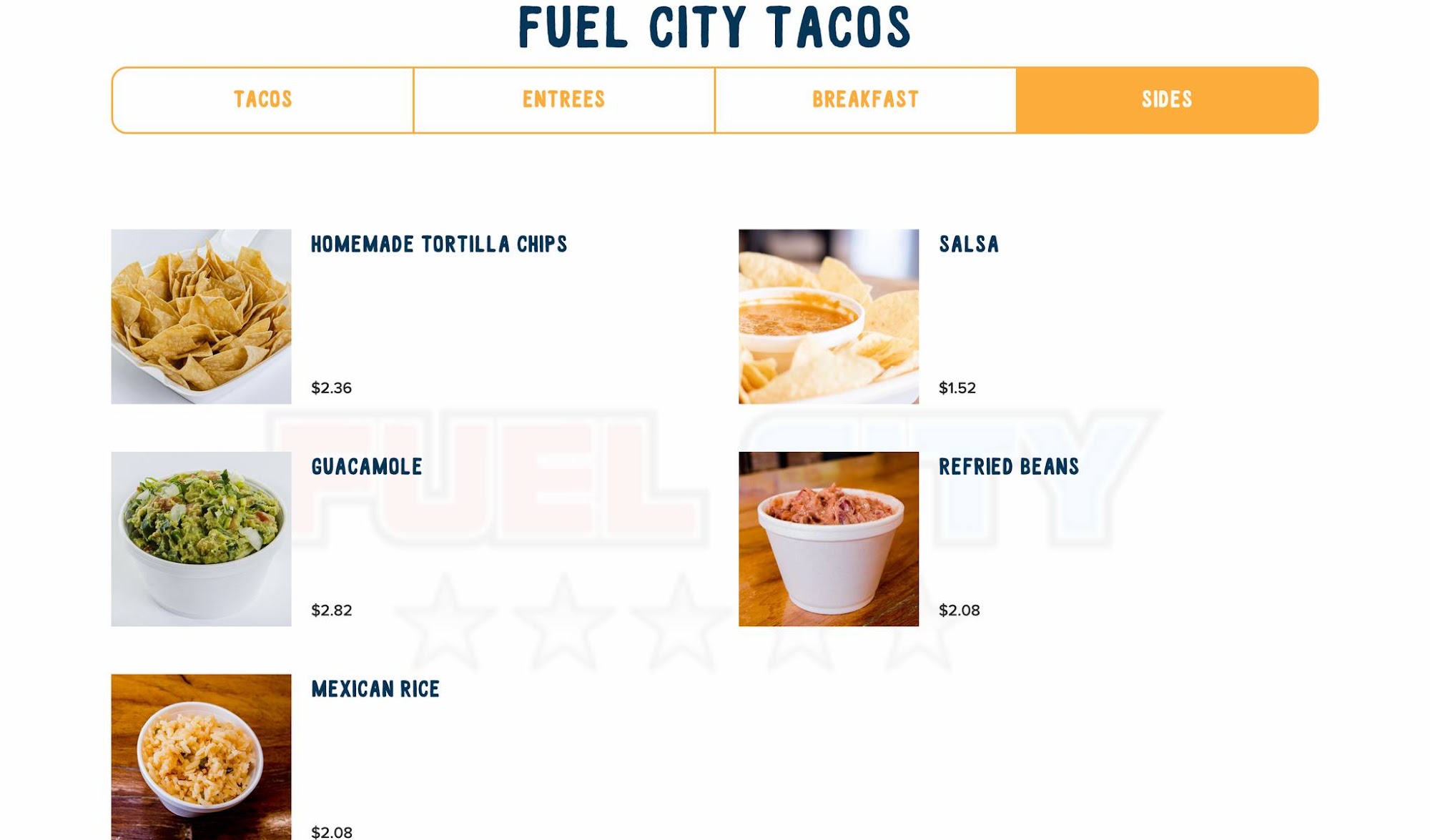Viewport: 1430px width, 840px height.
Task: Open the Guacamole item
Action: pos(366,467)
